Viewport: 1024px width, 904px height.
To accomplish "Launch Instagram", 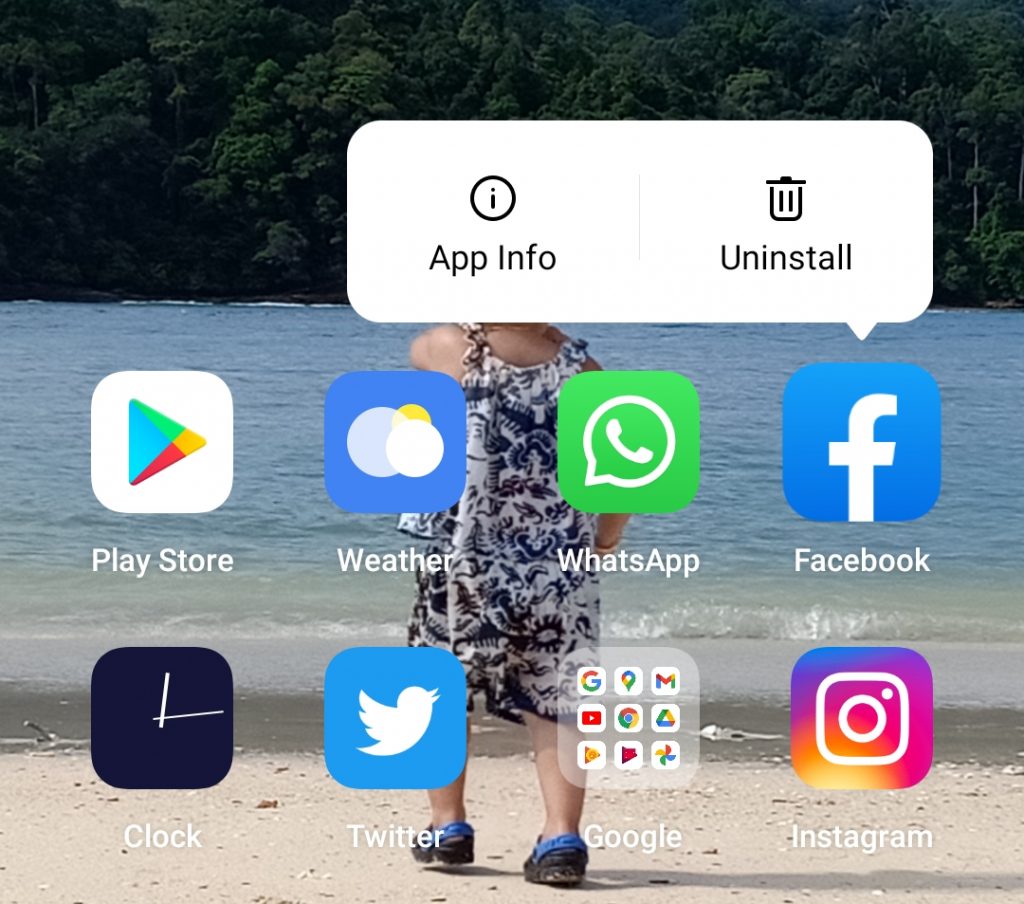I will coord(861,717).
